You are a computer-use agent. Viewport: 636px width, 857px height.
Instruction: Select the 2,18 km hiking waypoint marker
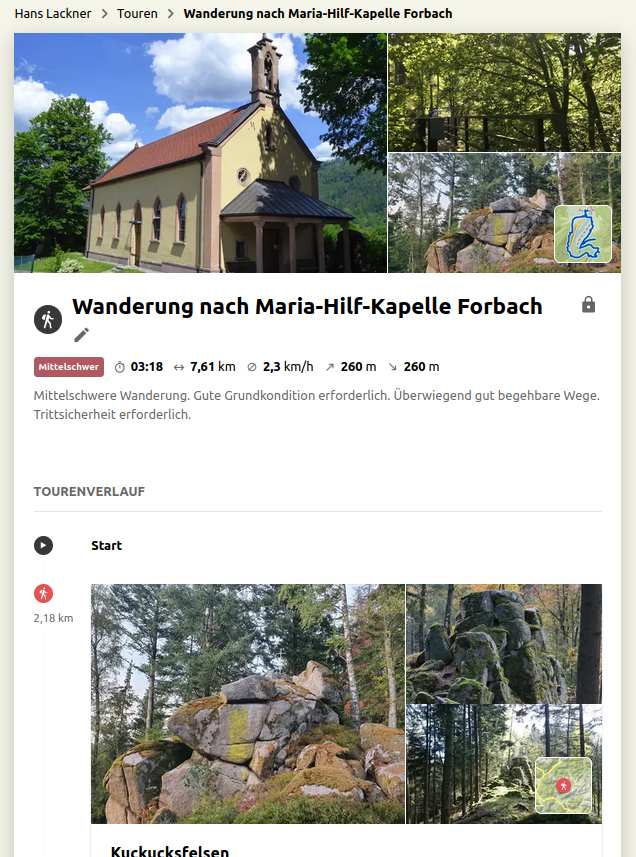coord(43,593)
